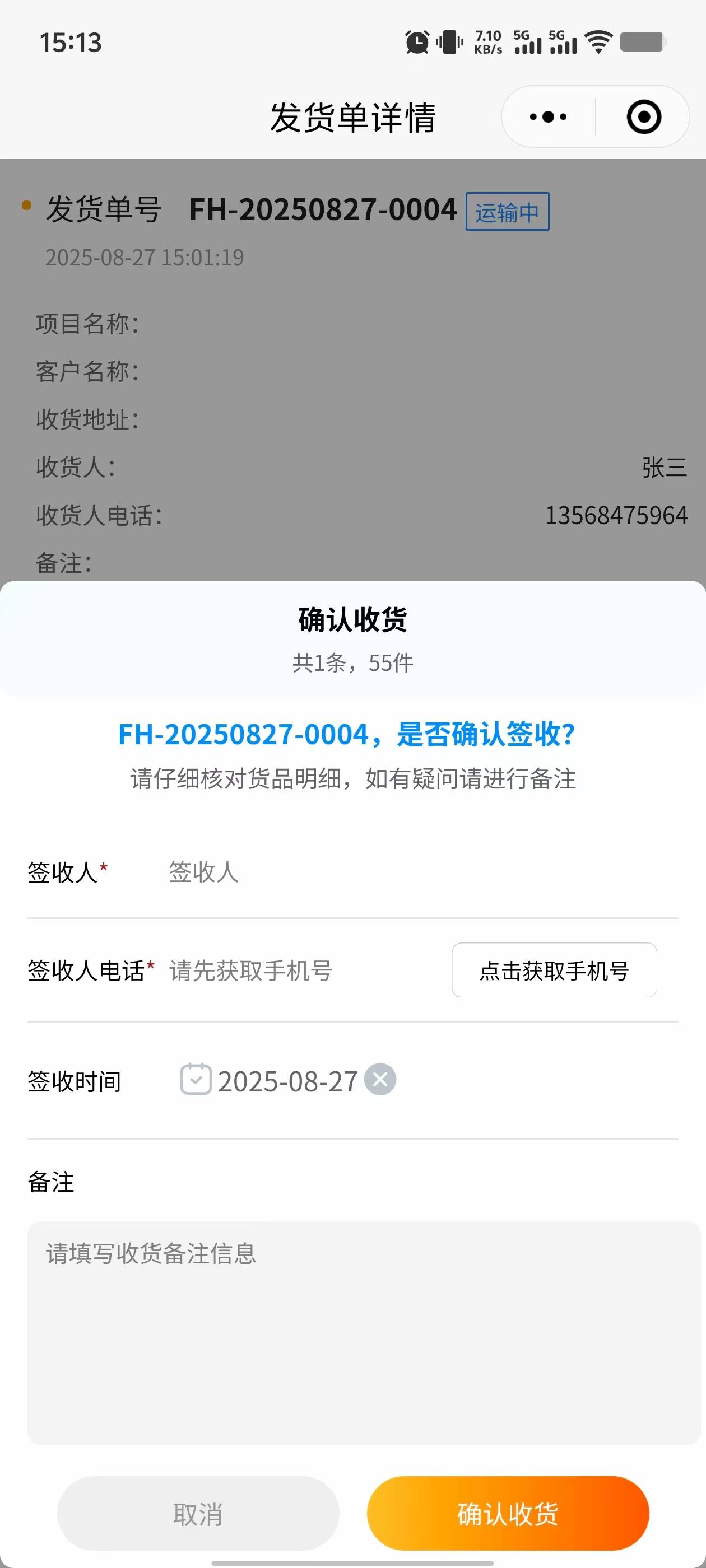Open the mini program more-options menu
Viewport: 706px width, 1568px height.
[x=547, y=116]
